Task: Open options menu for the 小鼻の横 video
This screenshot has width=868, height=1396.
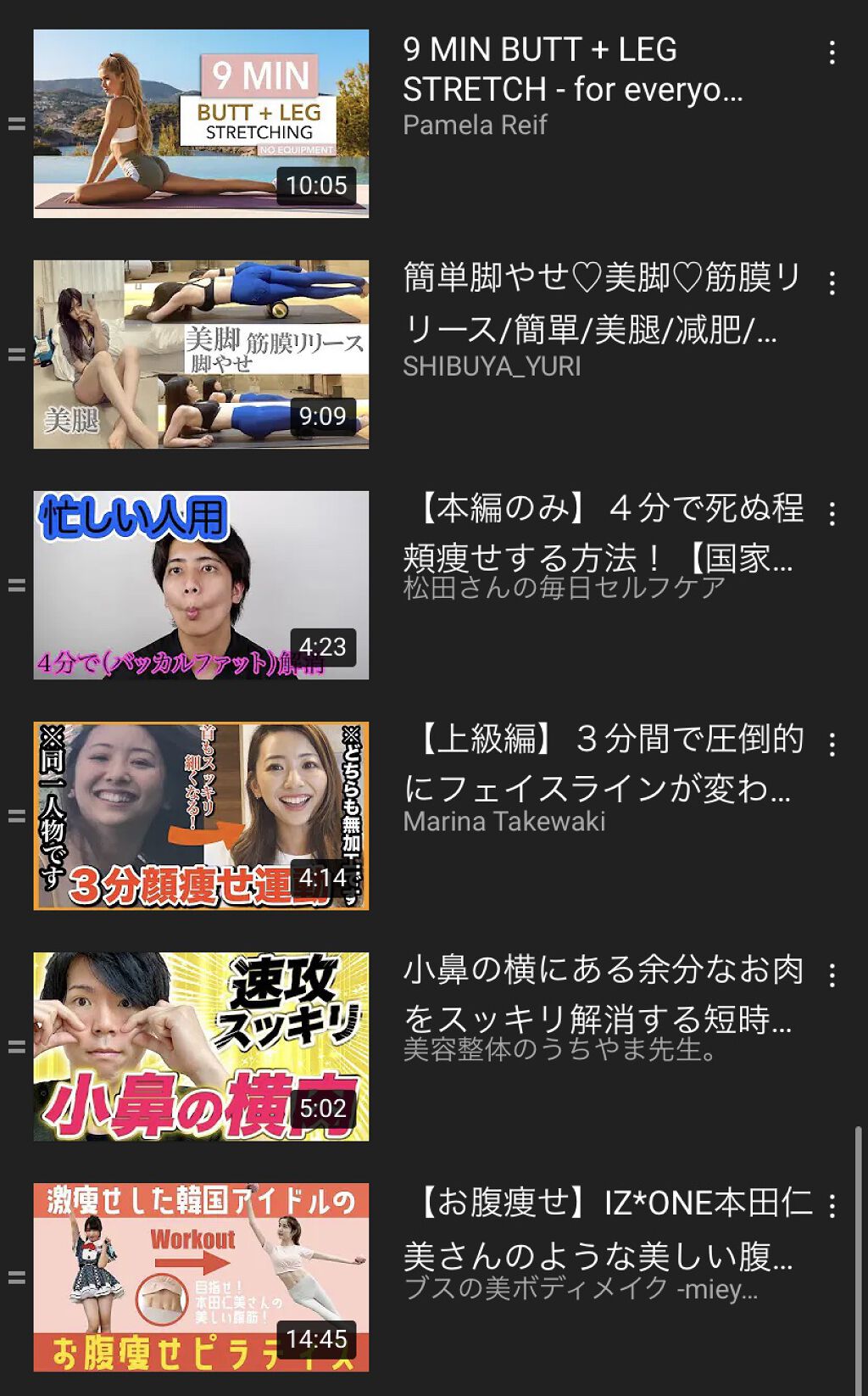Action: click(832, 975)
